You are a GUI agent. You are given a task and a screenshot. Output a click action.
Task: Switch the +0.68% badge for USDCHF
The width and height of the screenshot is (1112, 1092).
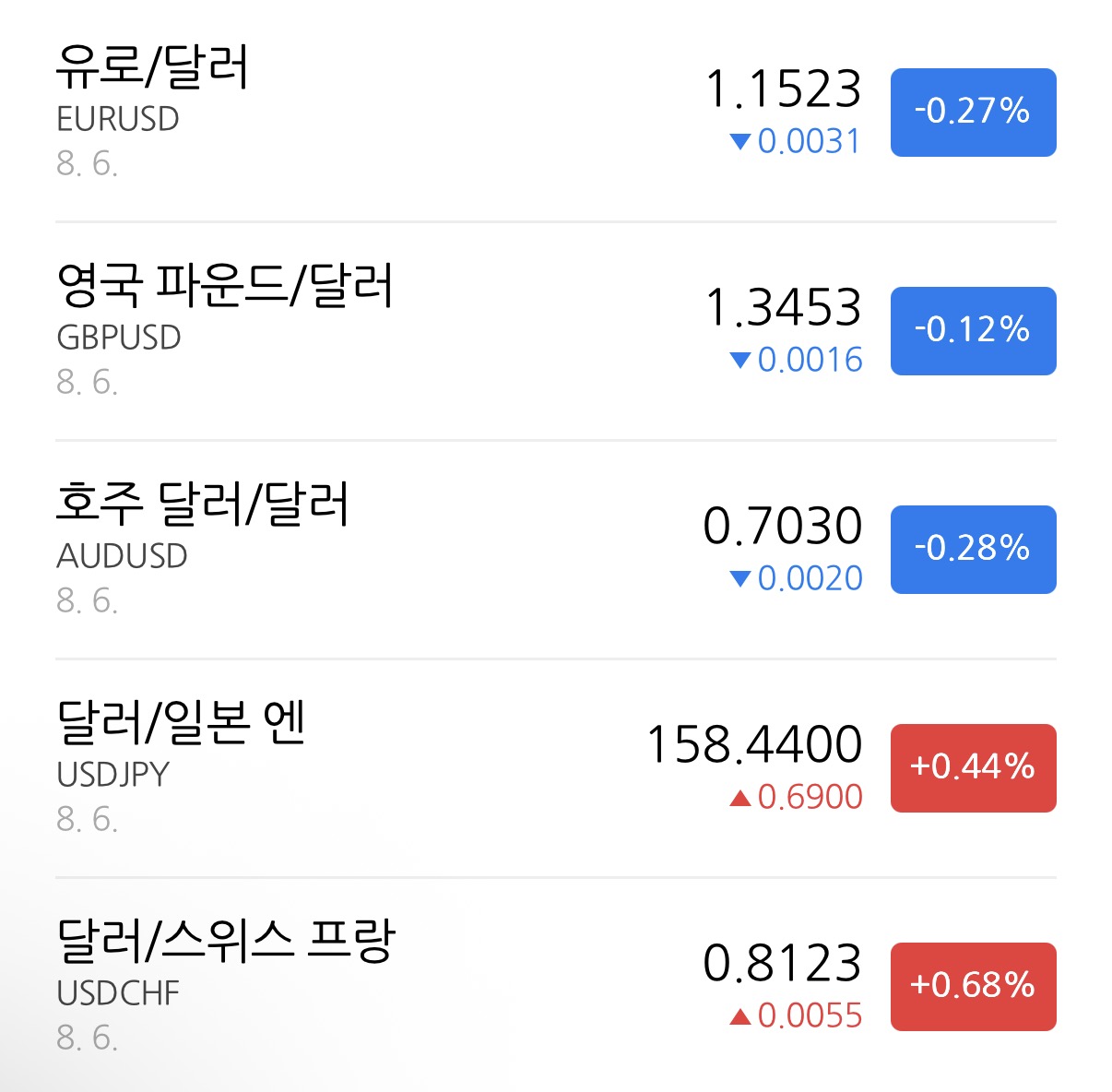[973, 987]
